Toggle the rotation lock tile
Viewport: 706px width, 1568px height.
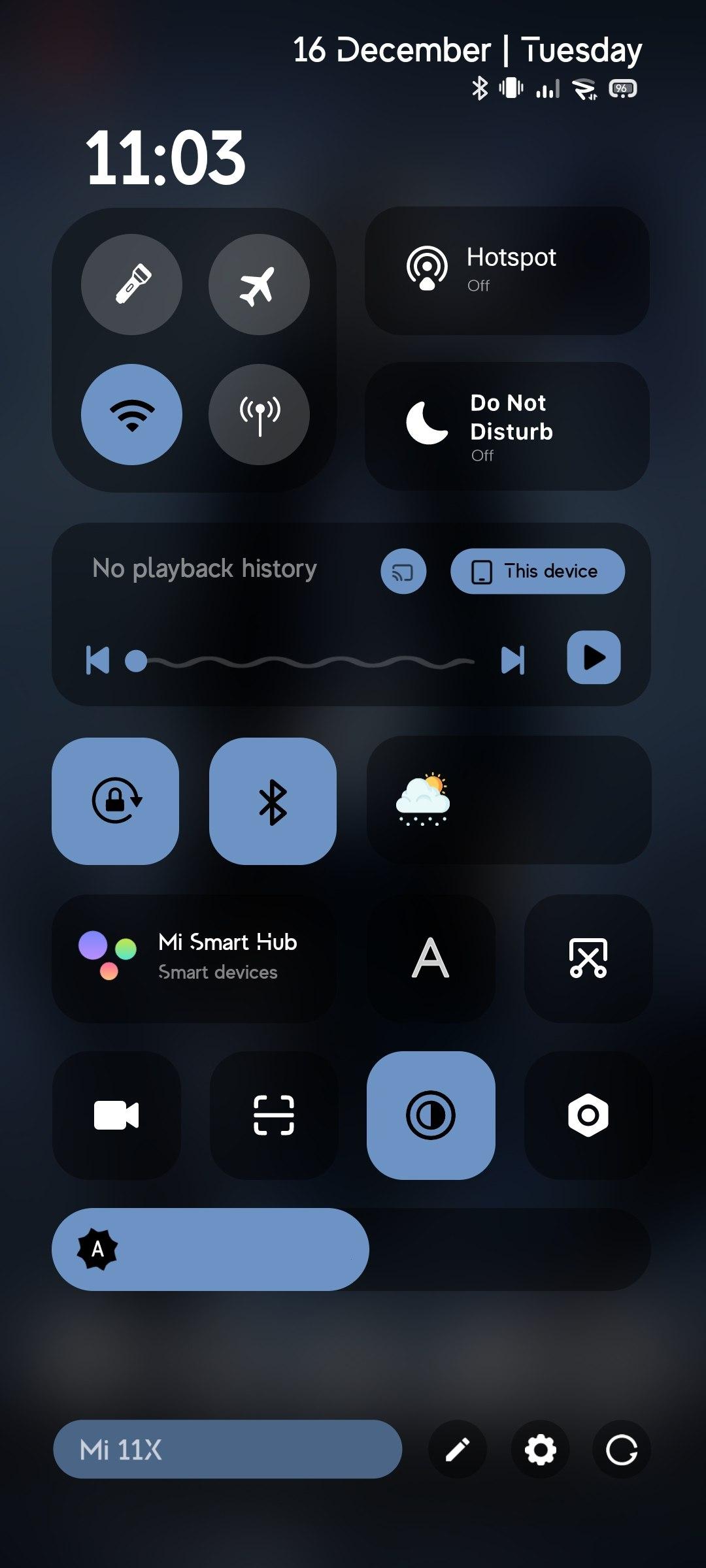coord(116,801)
